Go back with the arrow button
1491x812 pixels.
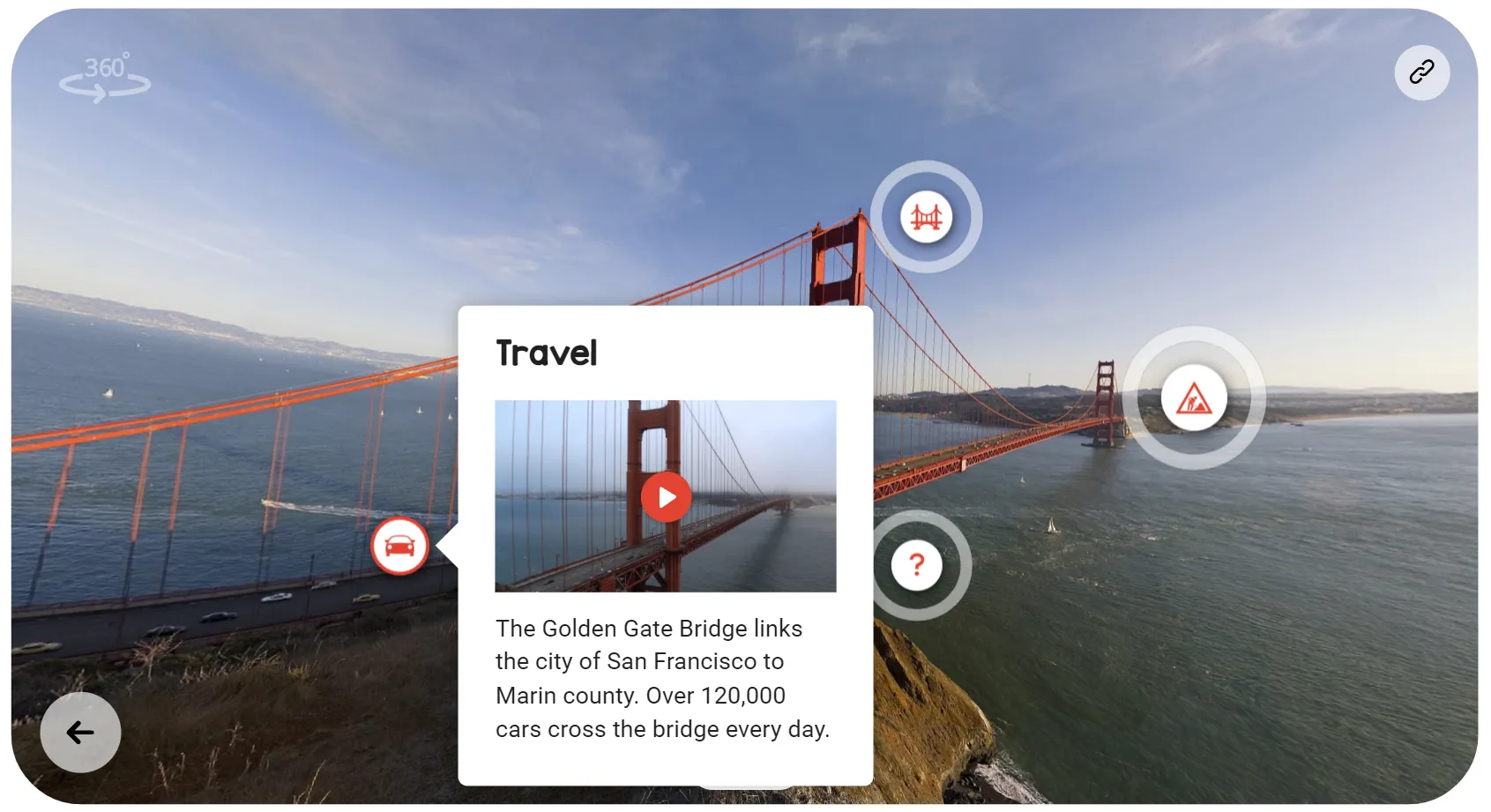[80, 732]
